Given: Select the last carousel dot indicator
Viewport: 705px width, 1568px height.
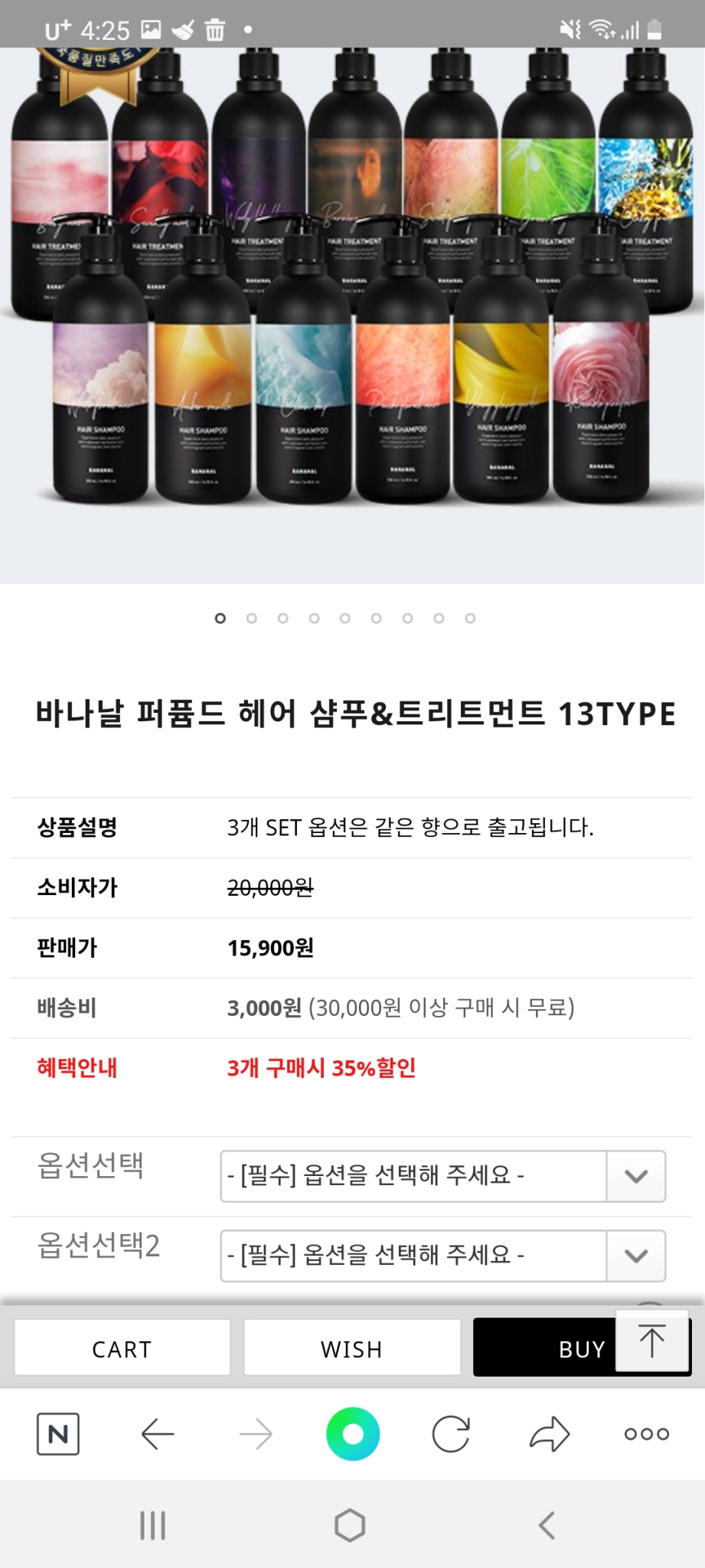Looking at the screenshot, I should click(x=468, y=618).
